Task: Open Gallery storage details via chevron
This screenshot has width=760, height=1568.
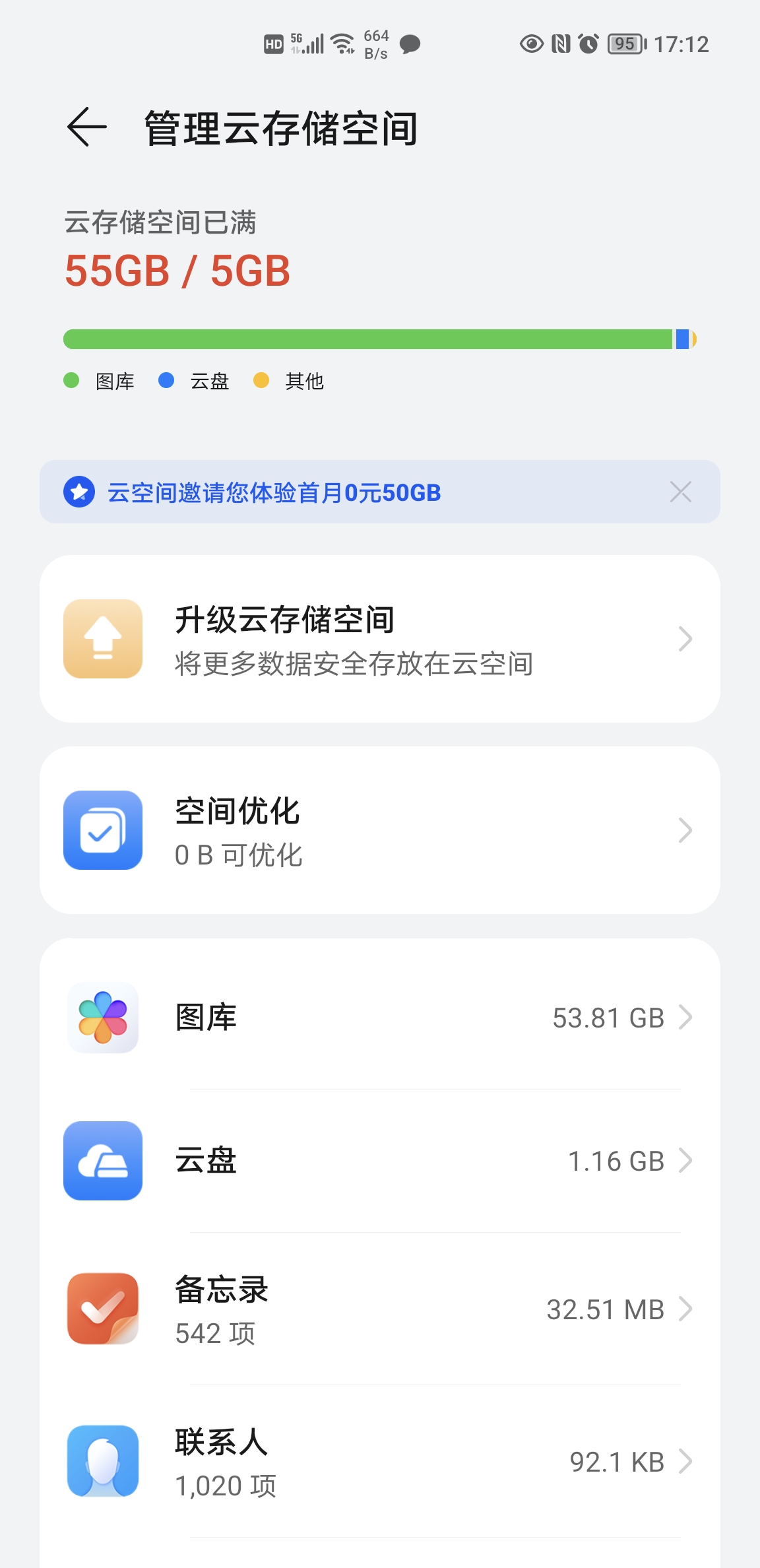Action: 685,1018
